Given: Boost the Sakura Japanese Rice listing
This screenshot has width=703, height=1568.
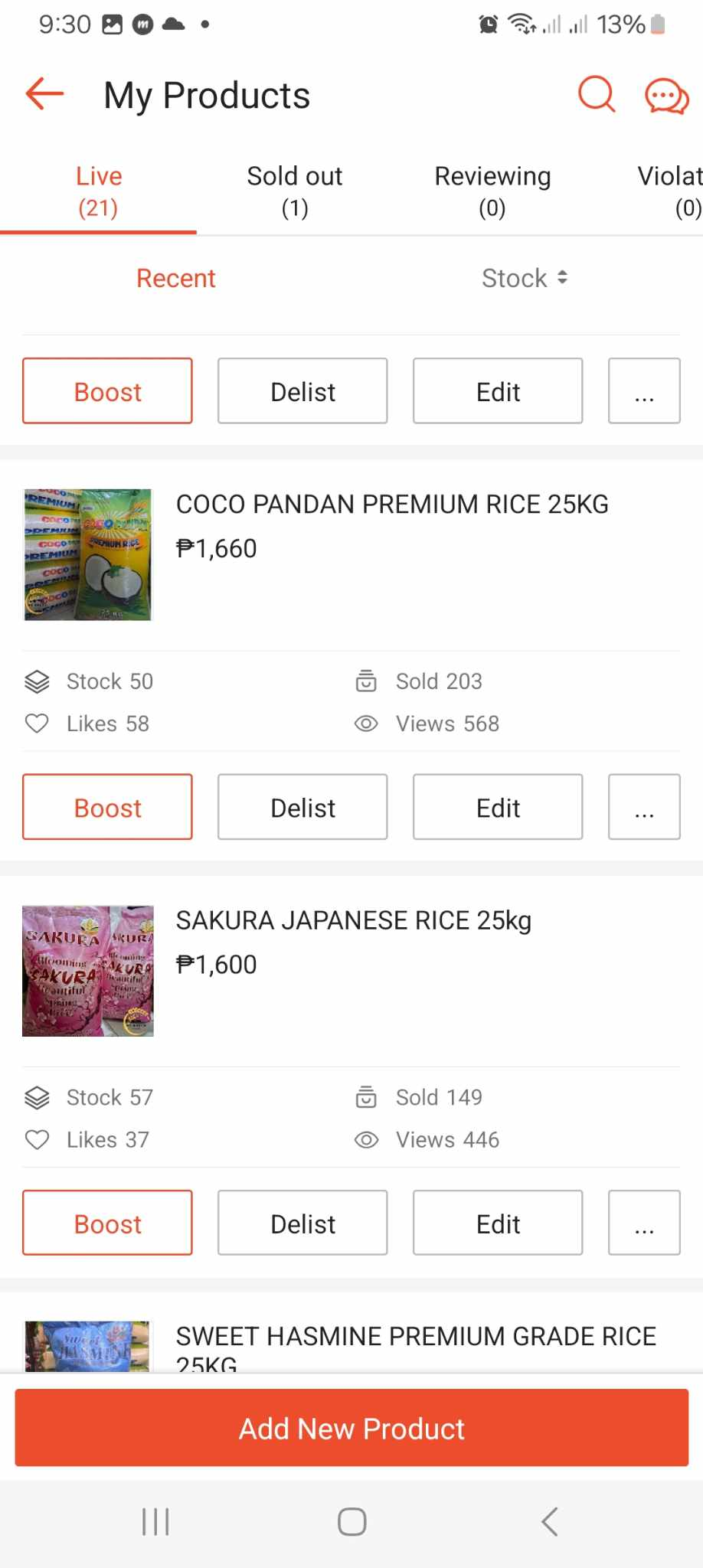Looking at the screenshot, I should pos(107,1223).
